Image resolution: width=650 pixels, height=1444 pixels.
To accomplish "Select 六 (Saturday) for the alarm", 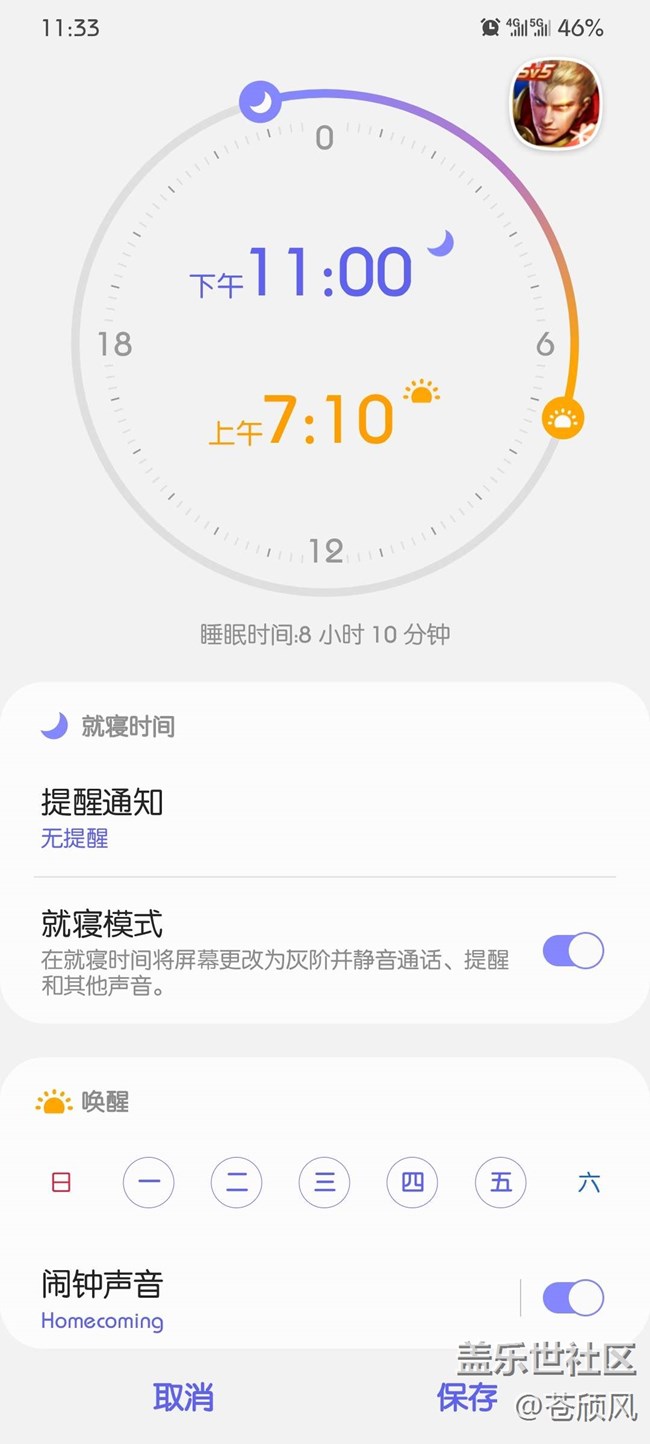I will [x=589, y=1183].
